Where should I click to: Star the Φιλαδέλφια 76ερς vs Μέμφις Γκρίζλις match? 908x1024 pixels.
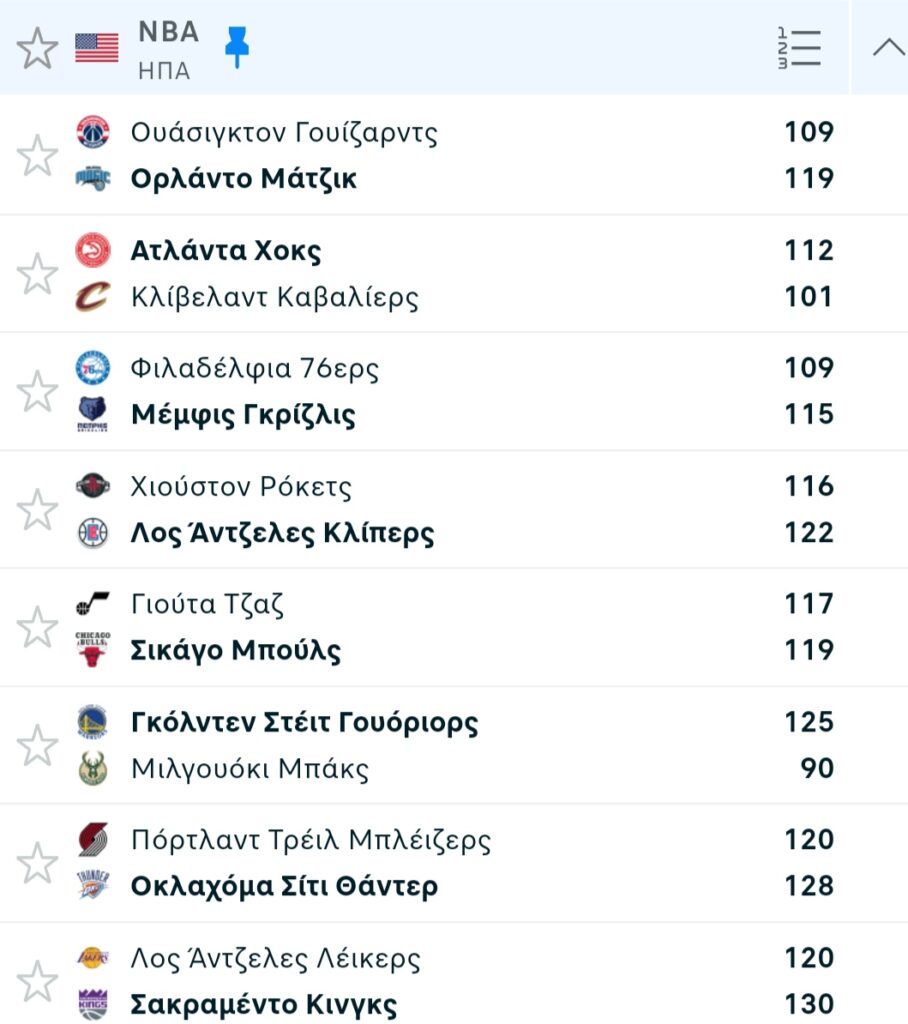tap(38, 391)
